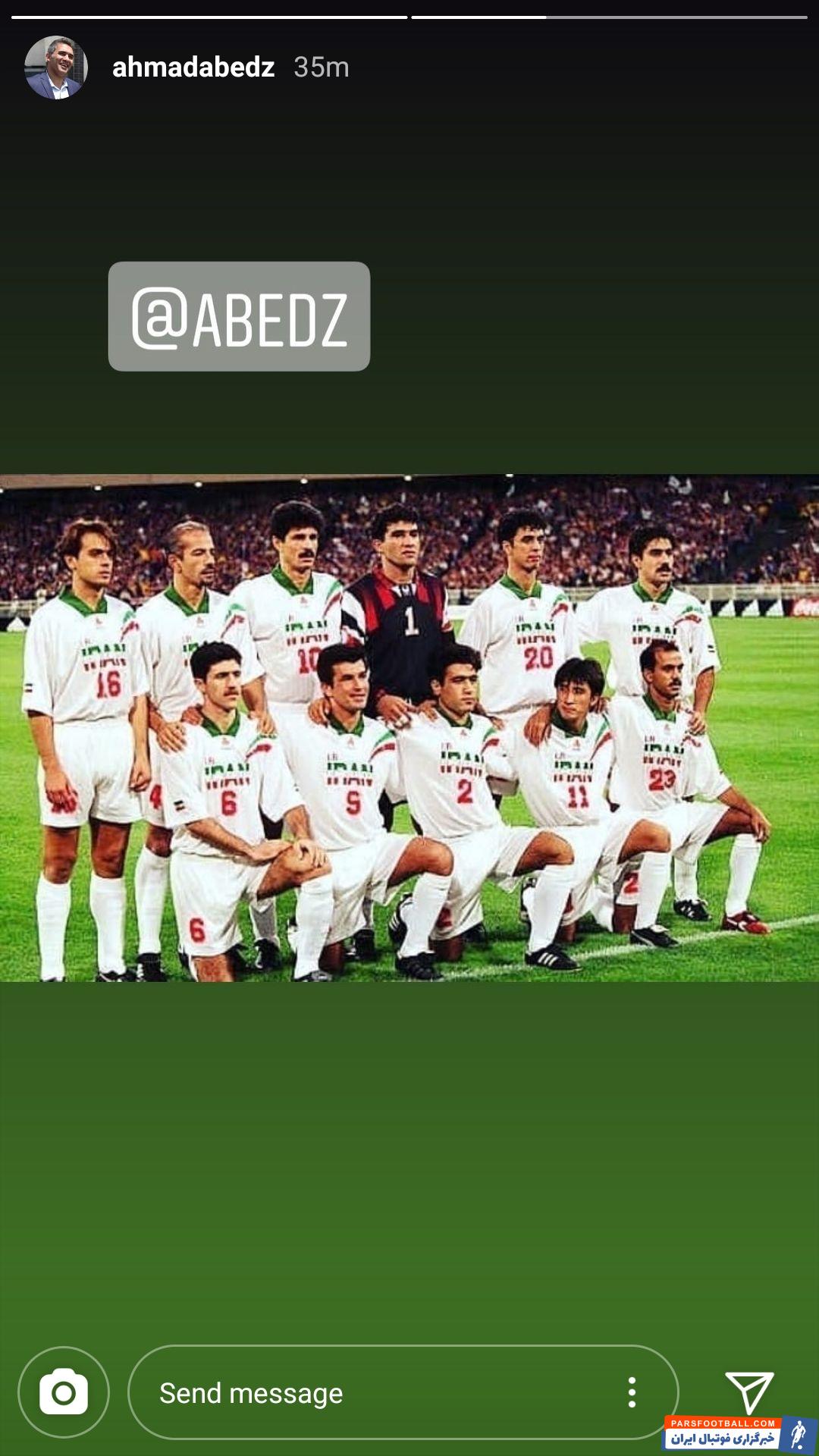Open the ahmadabedz username link
The height and width of the screenshot is (1456, 819).
coord(193,67)
